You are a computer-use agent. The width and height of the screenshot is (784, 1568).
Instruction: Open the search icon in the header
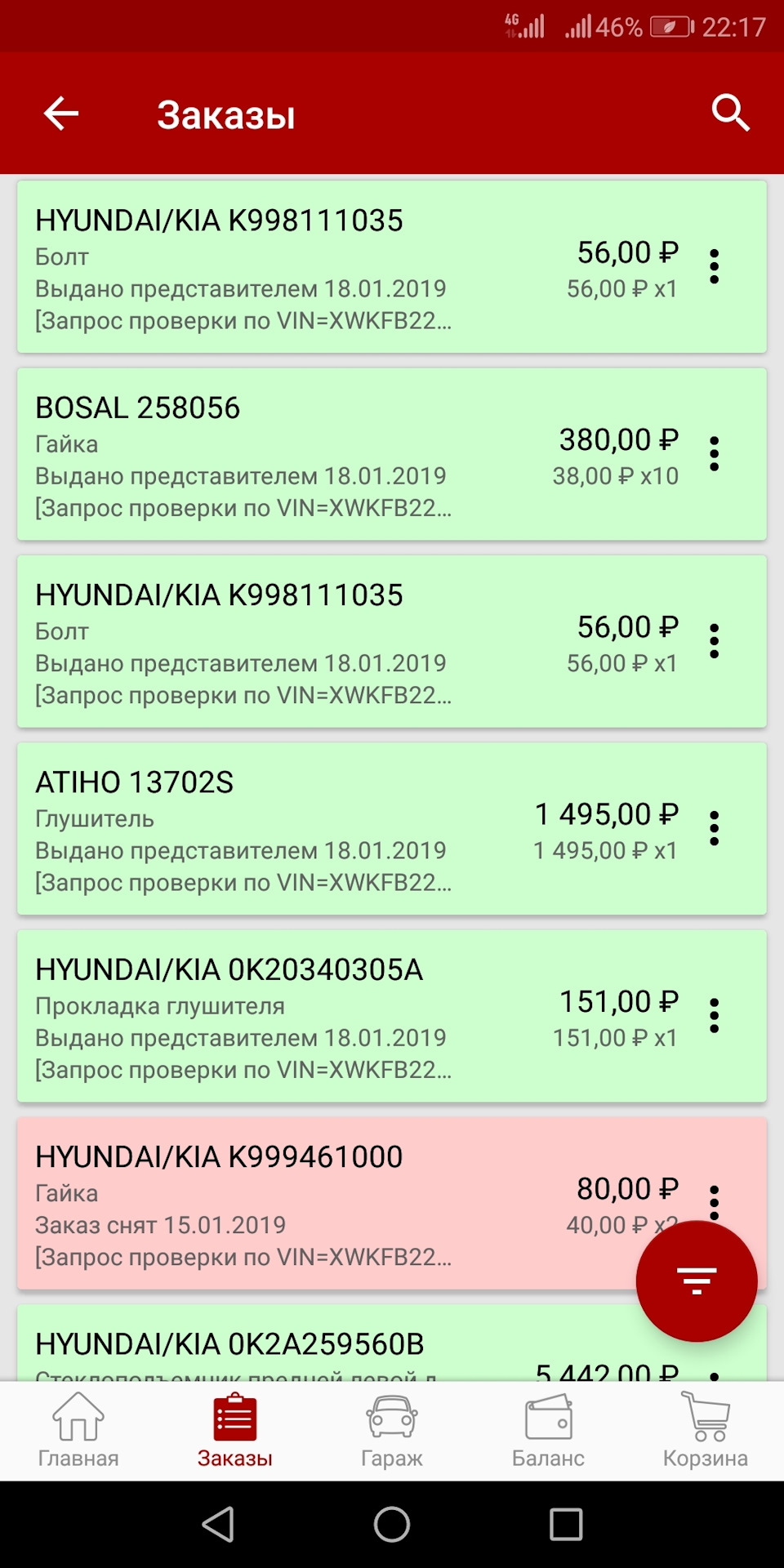click(731, 114)
